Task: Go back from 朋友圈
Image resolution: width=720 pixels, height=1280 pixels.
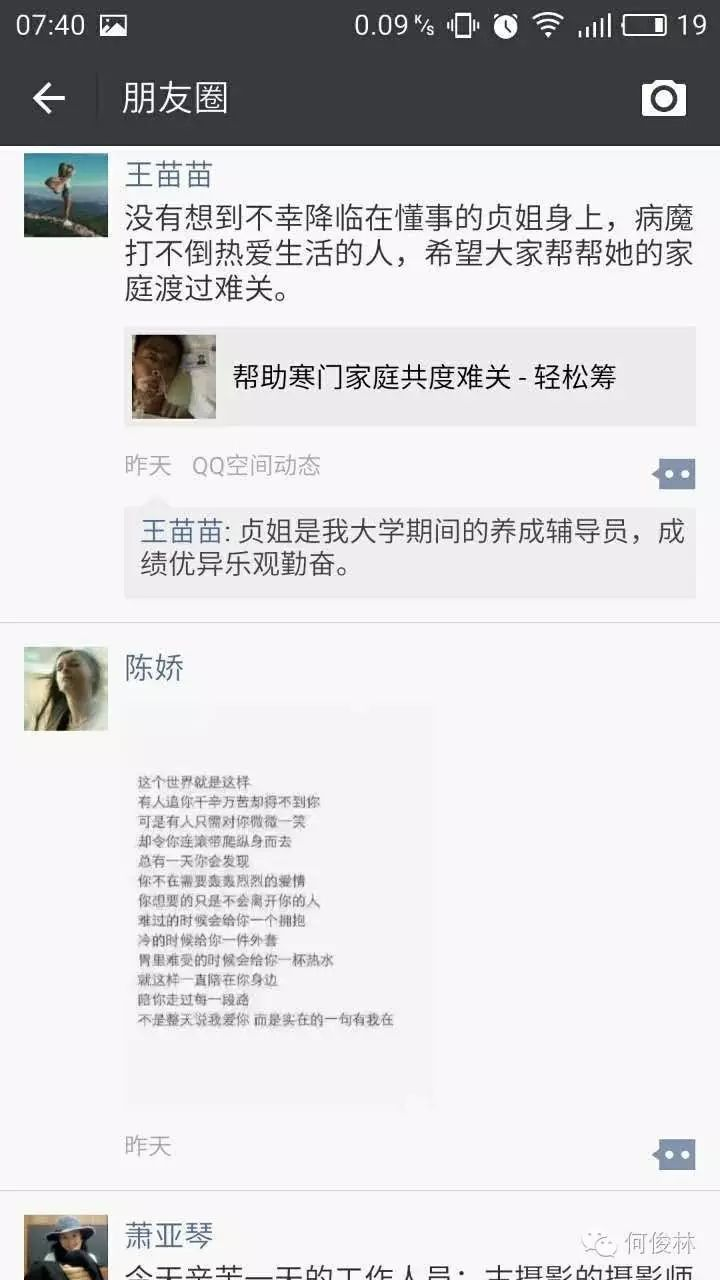Action: [48, 98]
